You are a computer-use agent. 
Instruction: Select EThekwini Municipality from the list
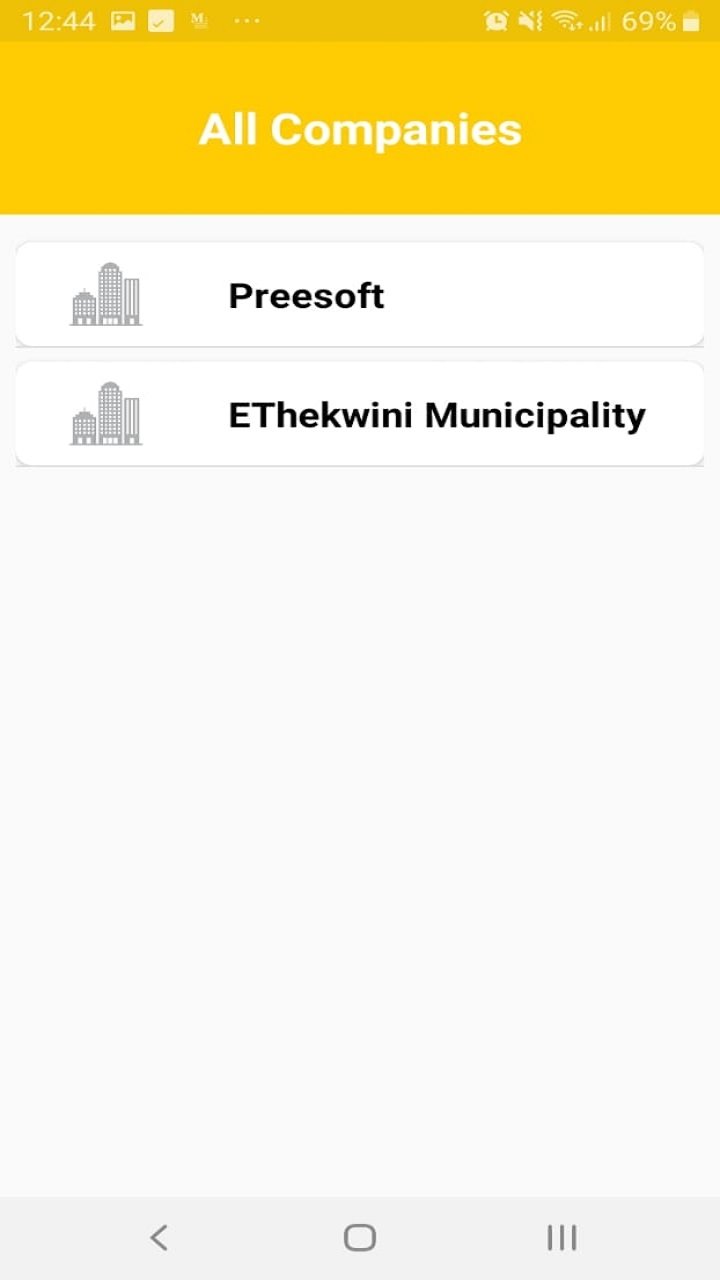tap(360, 414)
